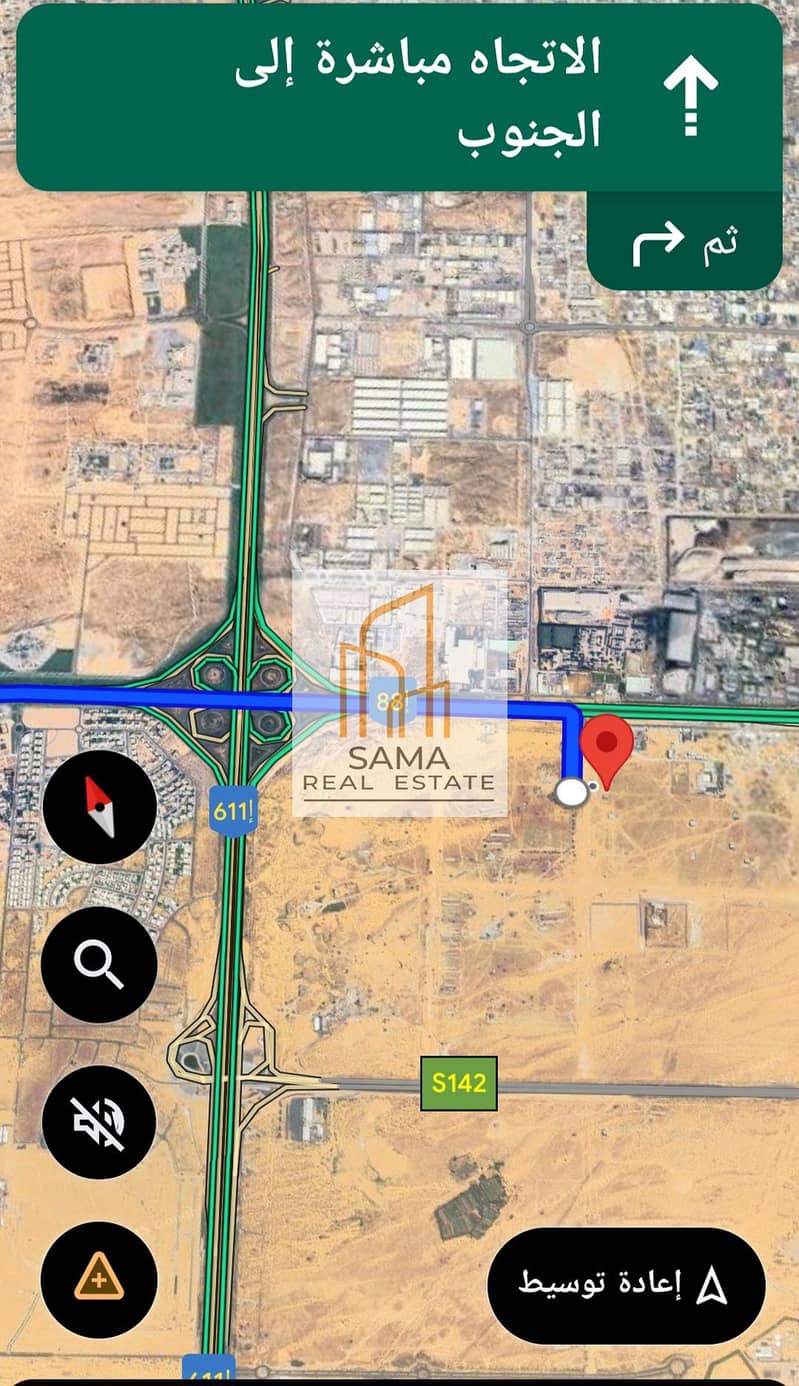
Task: Toggle the muted voice guidance sound icon
Action: (99, 1122)
